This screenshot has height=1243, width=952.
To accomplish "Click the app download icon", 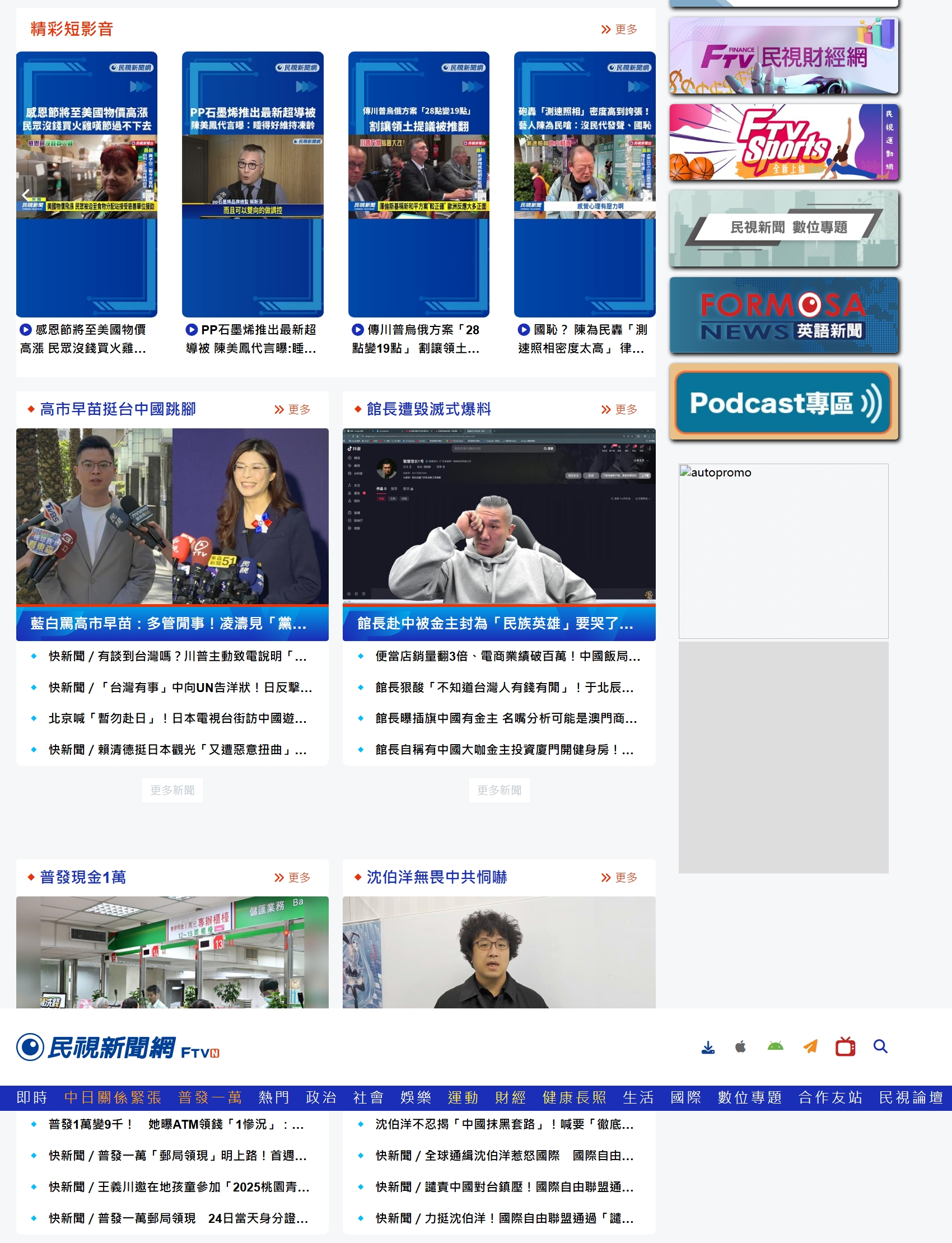I will point(708,1046).
